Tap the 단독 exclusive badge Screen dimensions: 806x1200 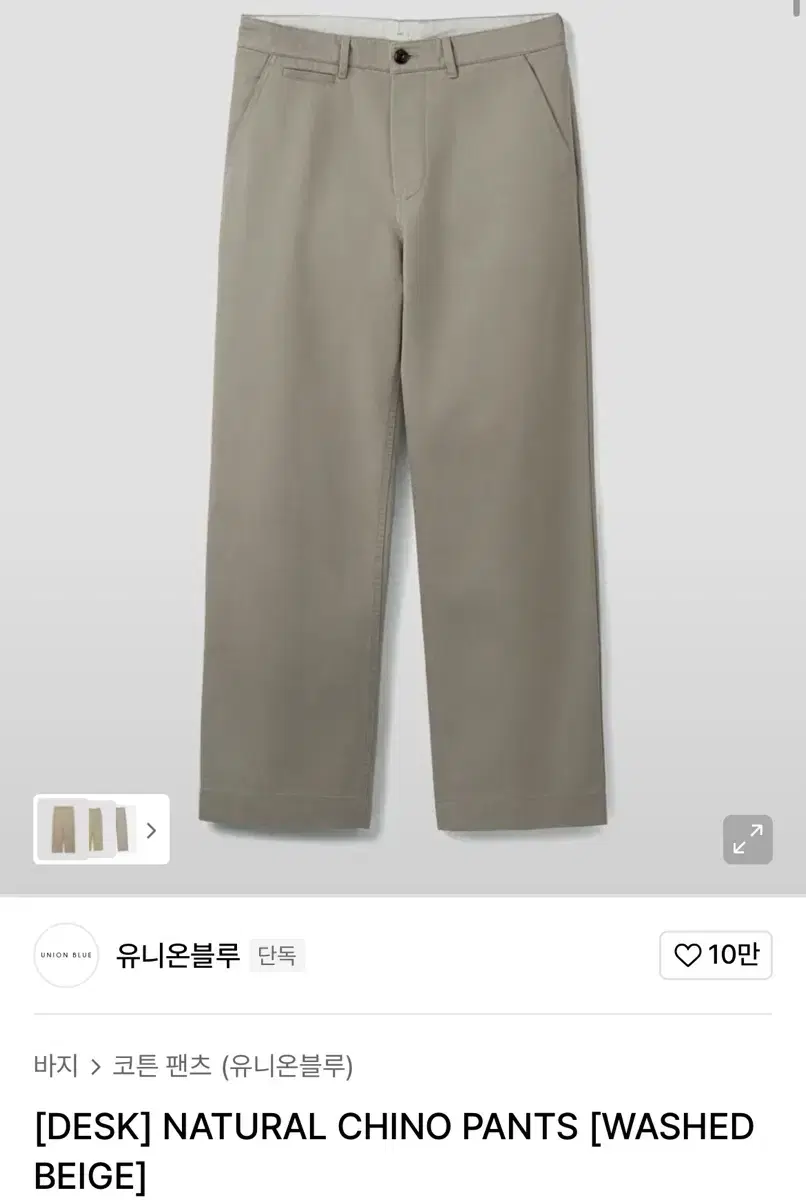click(276, 956)
